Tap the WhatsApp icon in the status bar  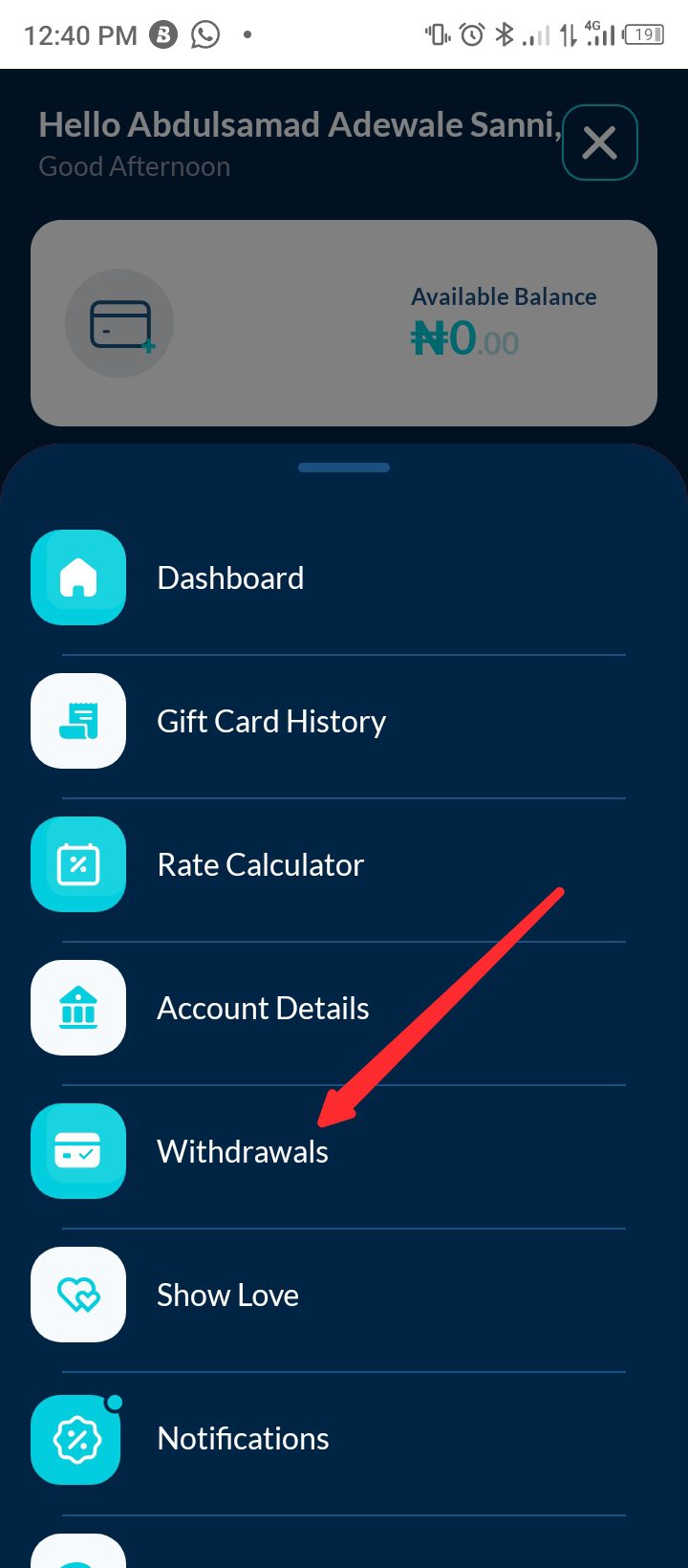(x=204, y=33)
